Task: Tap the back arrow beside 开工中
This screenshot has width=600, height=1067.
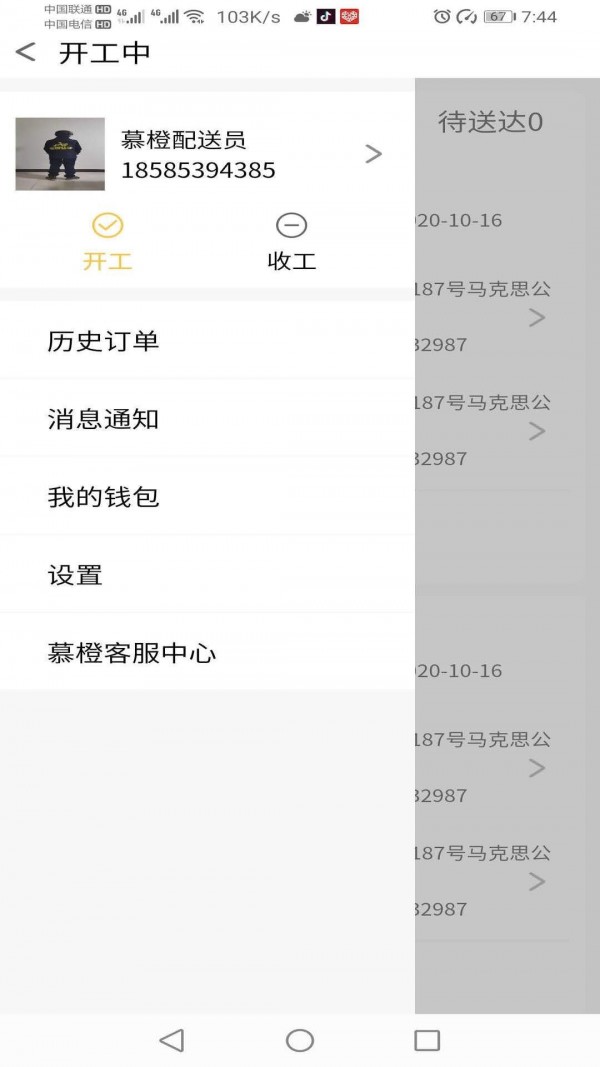Action: click(26, 53)
